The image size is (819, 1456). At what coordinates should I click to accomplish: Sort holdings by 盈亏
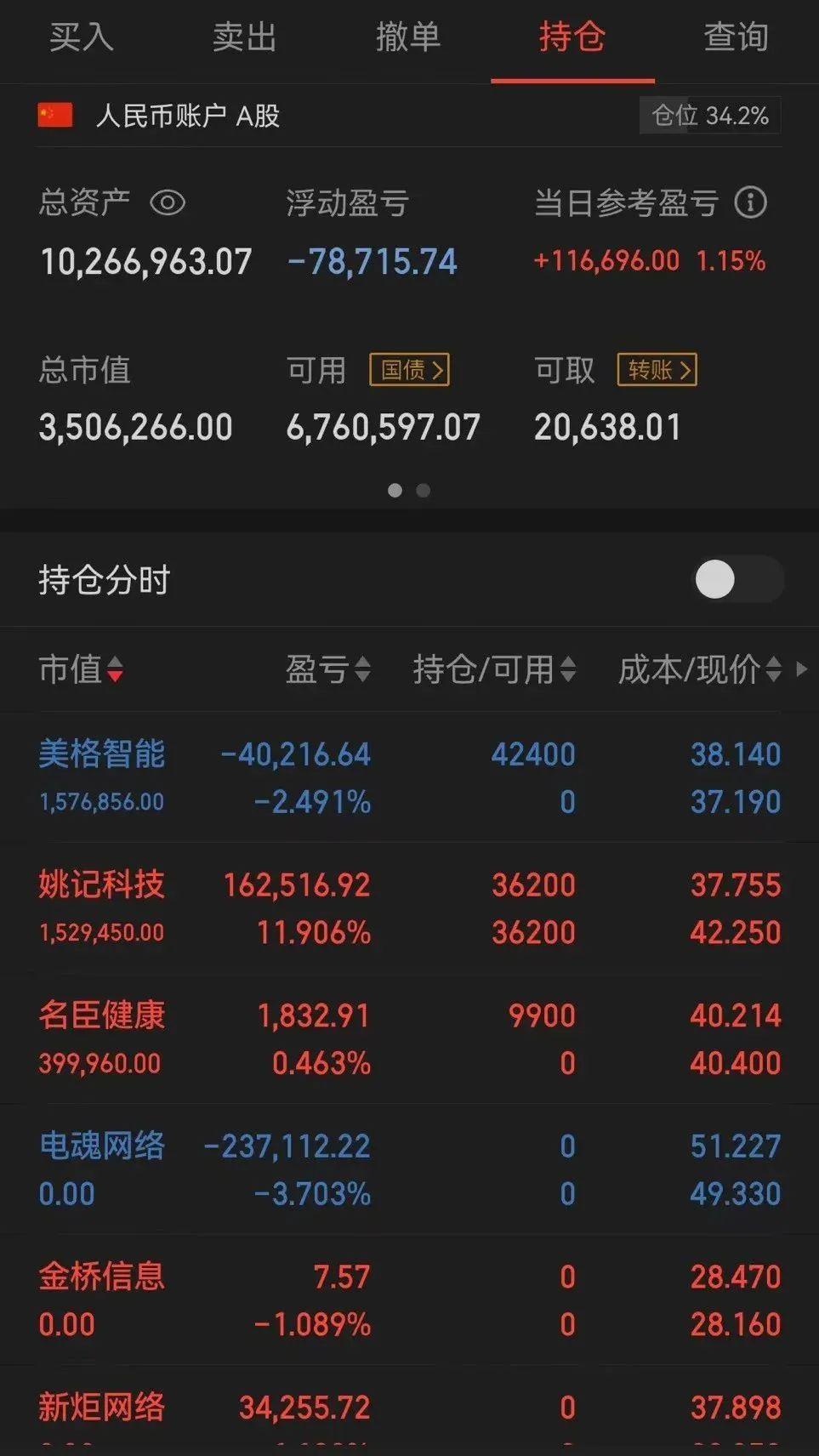327,670
